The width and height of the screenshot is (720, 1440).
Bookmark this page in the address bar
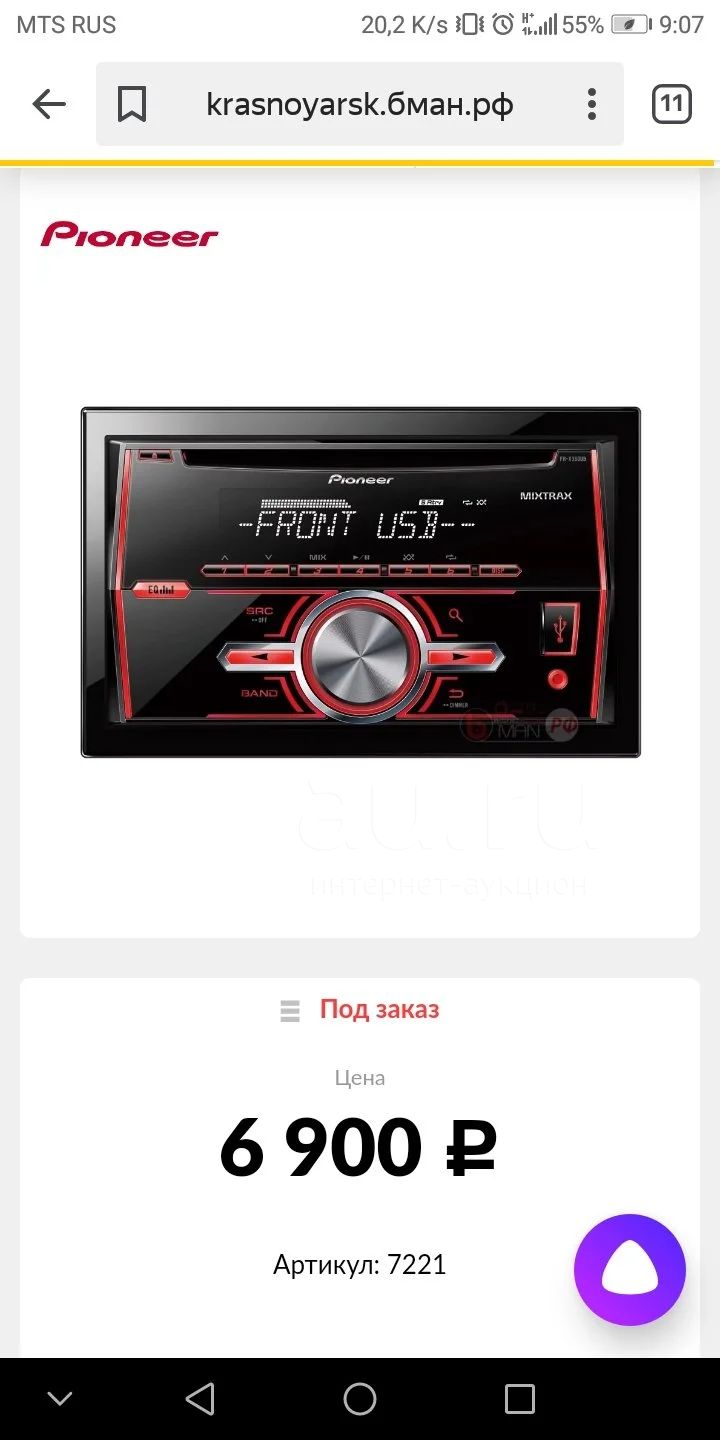(x=132, y=104)
